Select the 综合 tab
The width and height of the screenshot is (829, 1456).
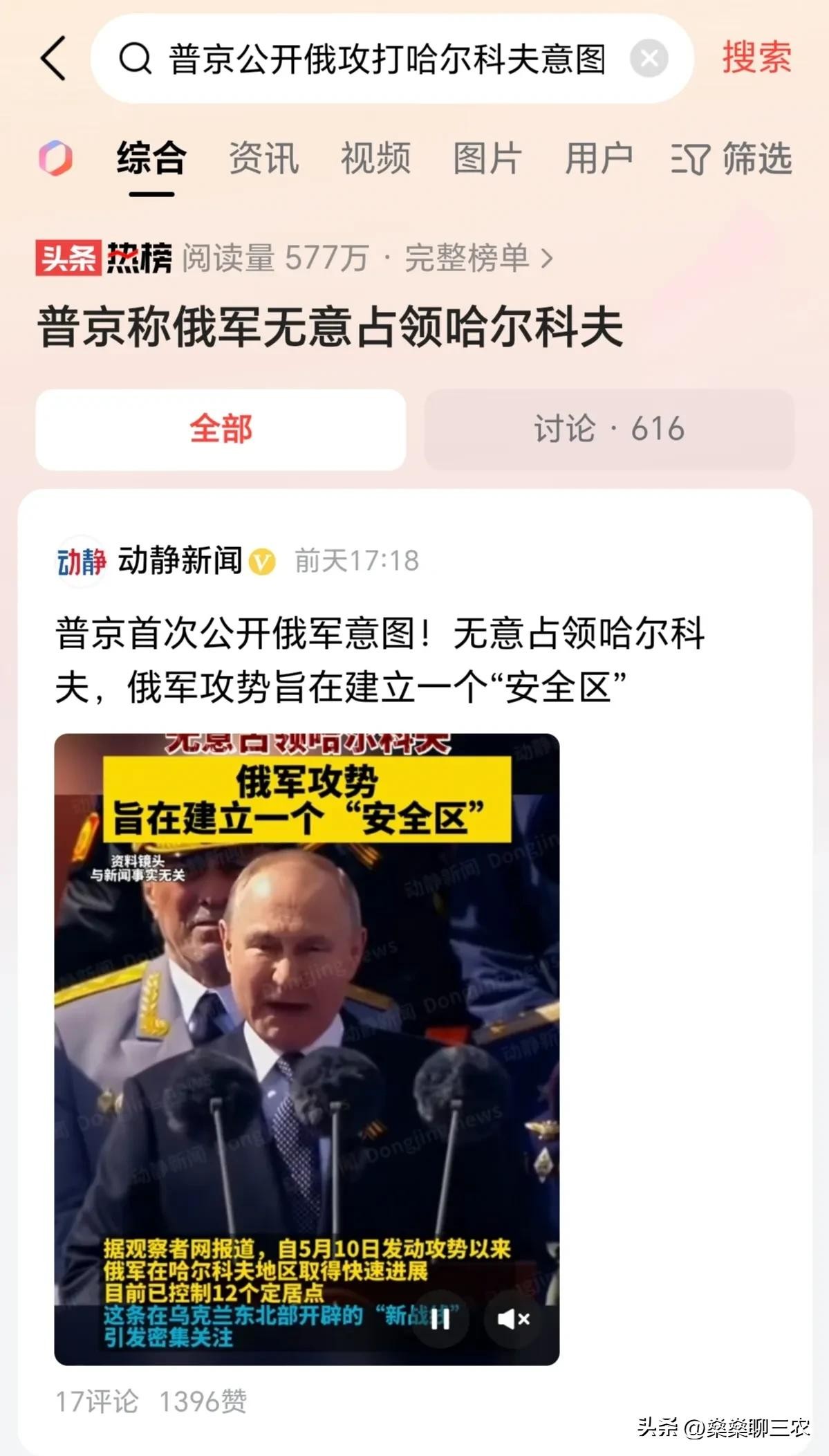pos(151,158)
